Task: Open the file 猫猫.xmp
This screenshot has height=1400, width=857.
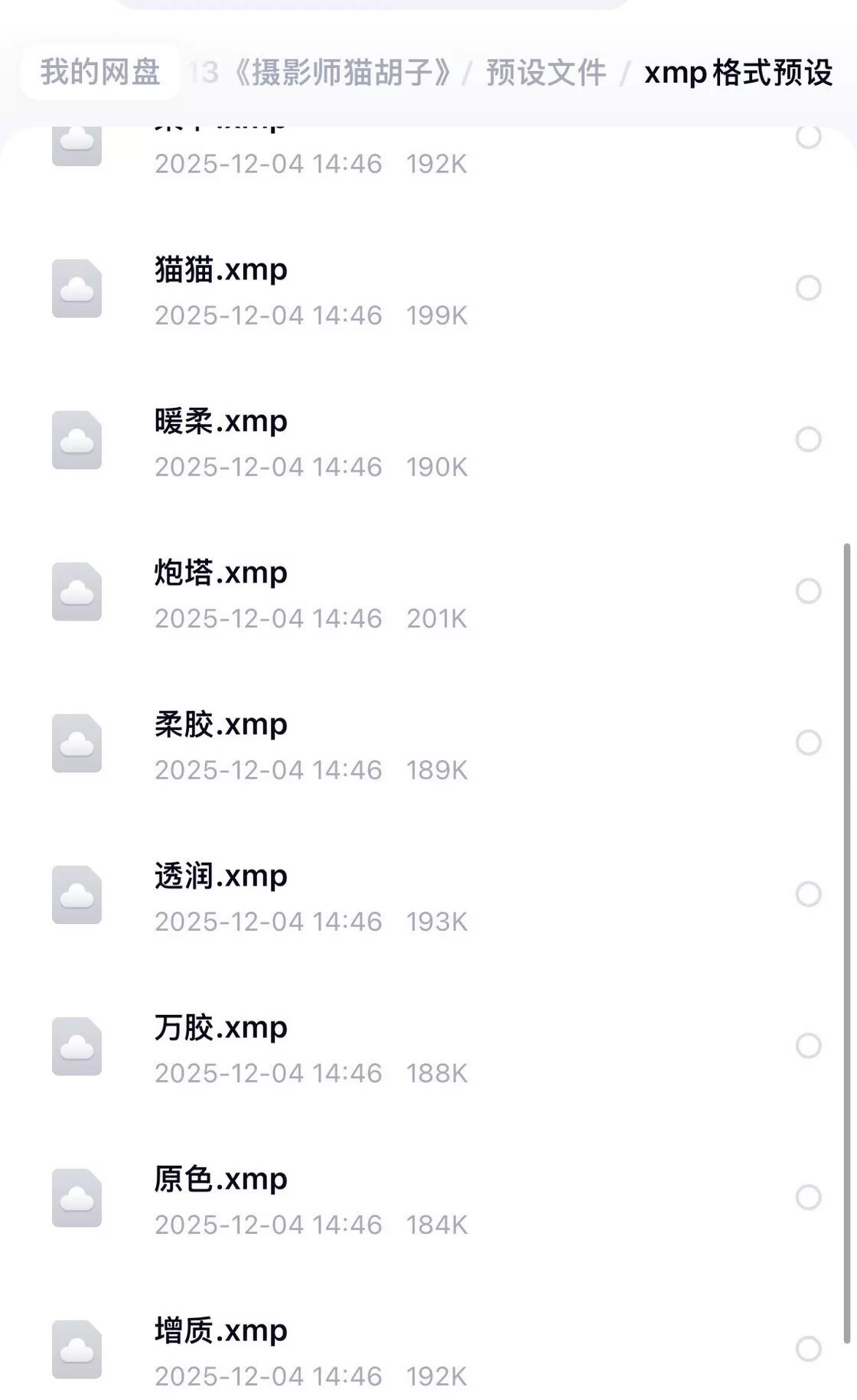Action: 221,270
